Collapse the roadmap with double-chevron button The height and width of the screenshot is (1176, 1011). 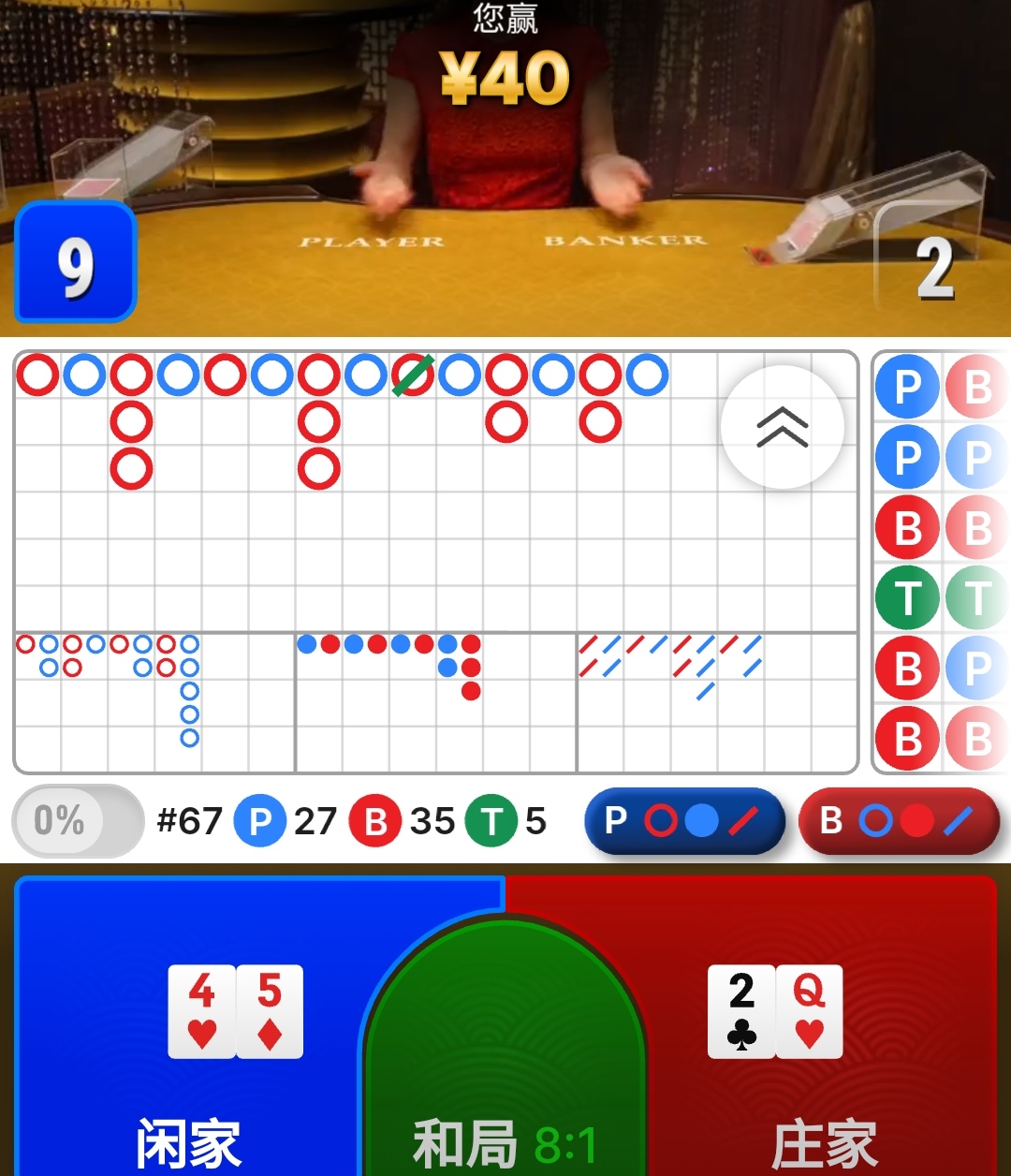pos(783,428)
